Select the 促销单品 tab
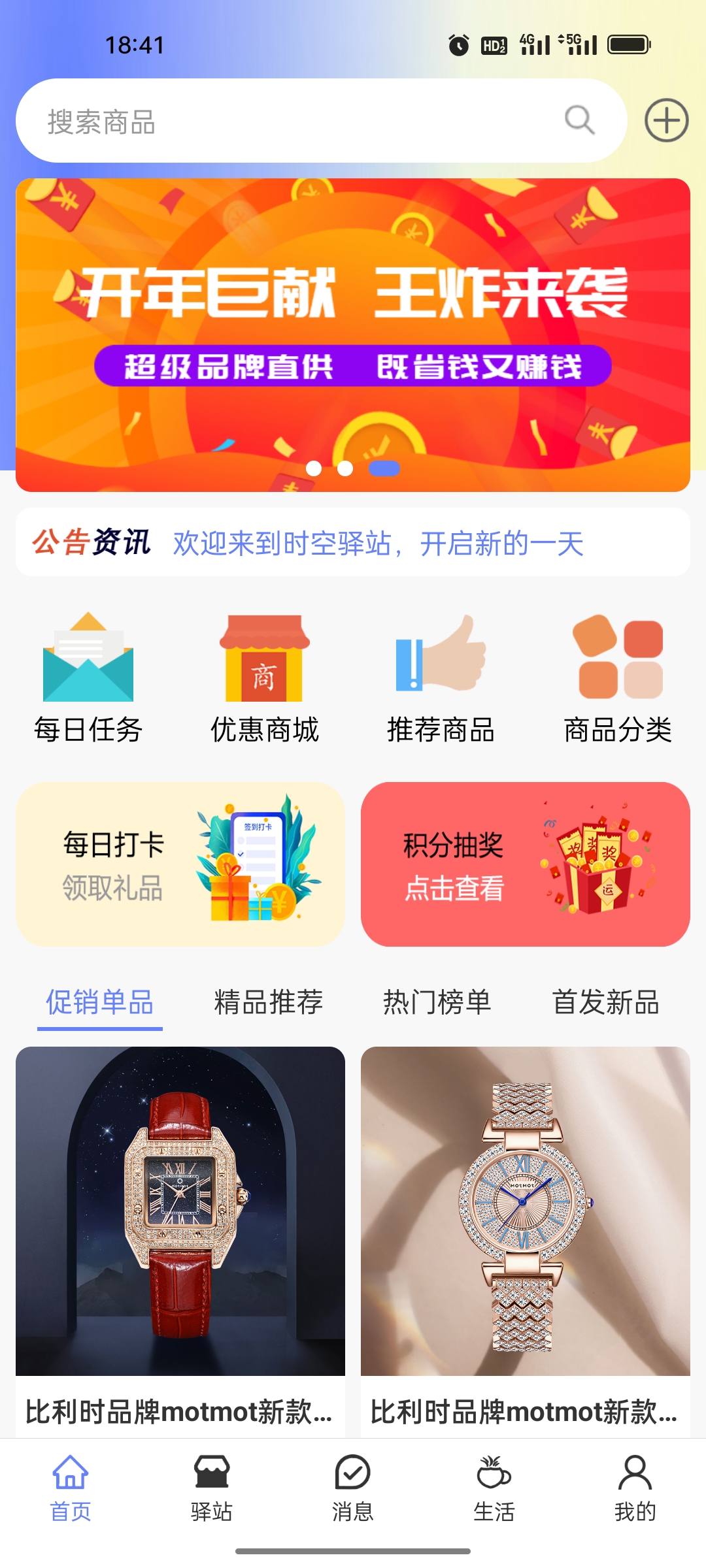 [x=99, y=1002]
